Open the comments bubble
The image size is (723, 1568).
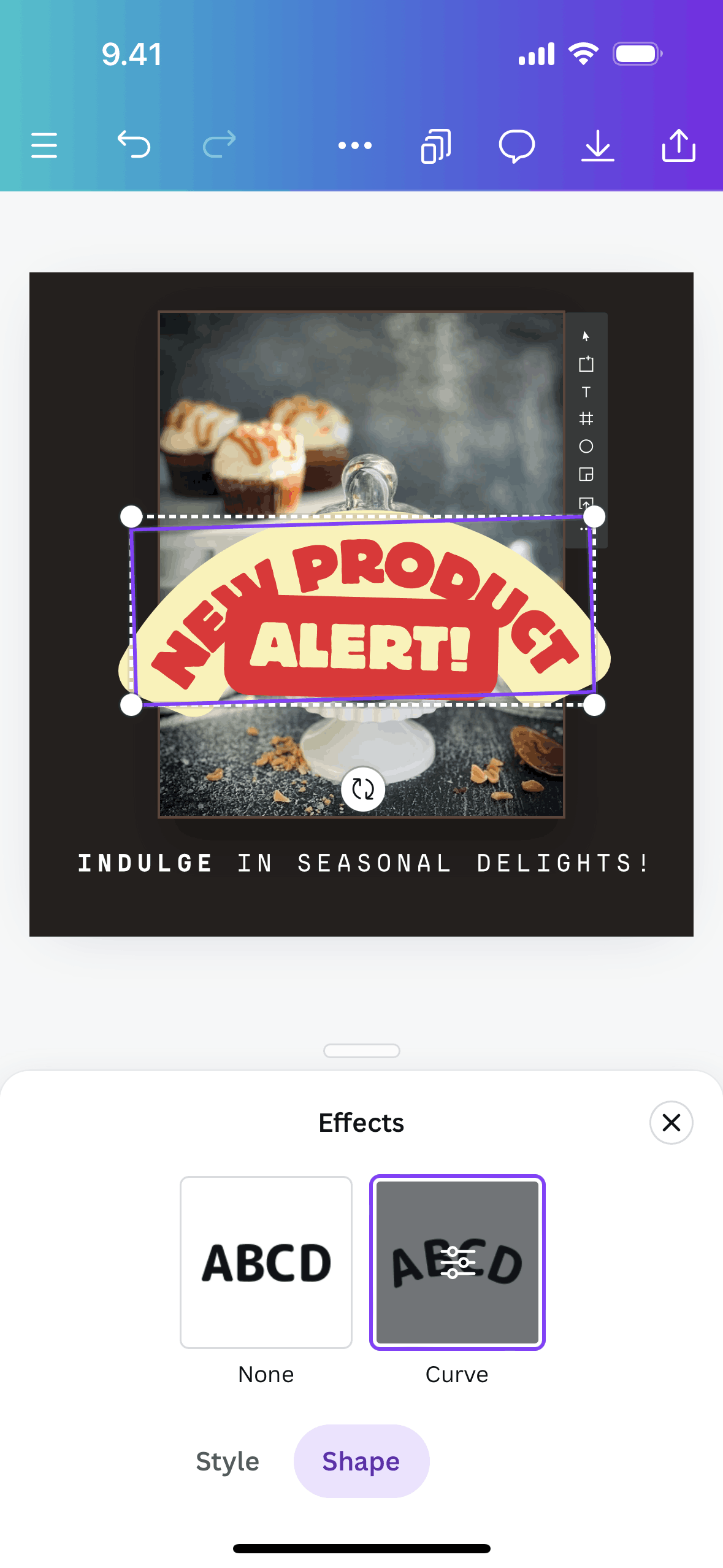[517, 145]
